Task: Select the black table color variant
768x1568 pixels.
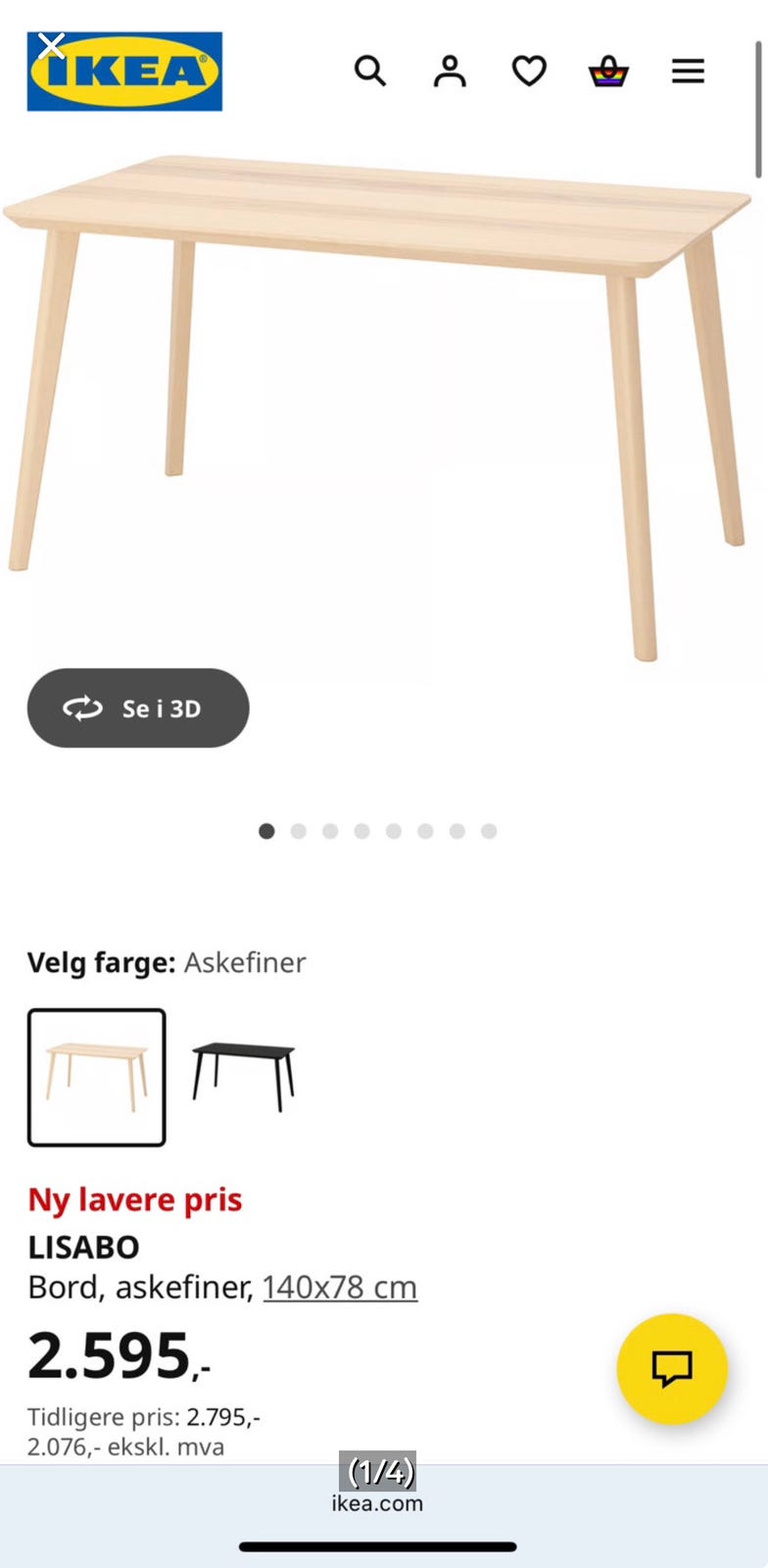Action: click(242, 1075)
